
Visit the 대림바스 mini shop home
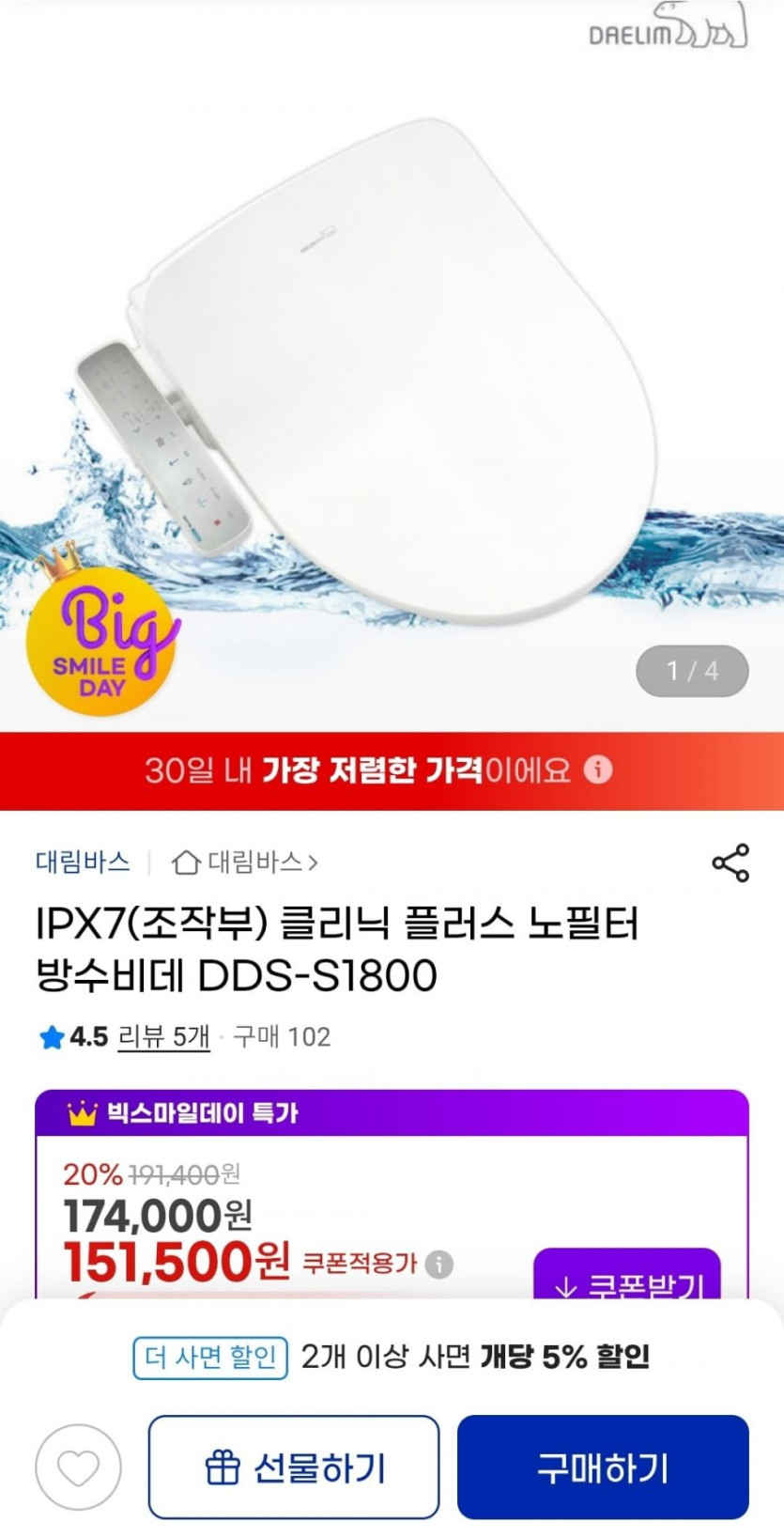(x=244, y=862)
